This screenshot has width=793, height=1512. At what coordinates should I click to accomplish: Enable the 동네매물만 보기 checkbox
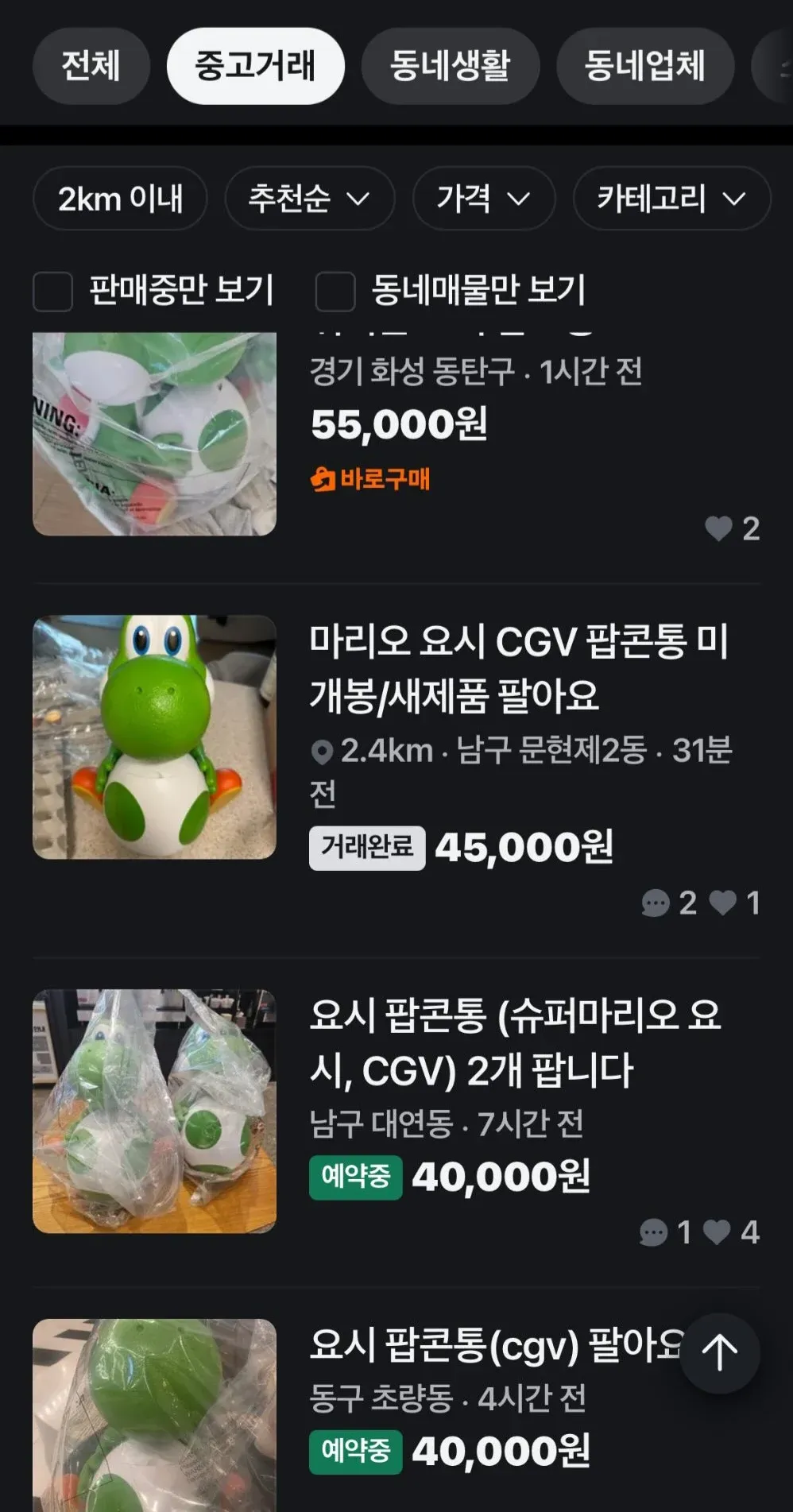pos(335,292)
